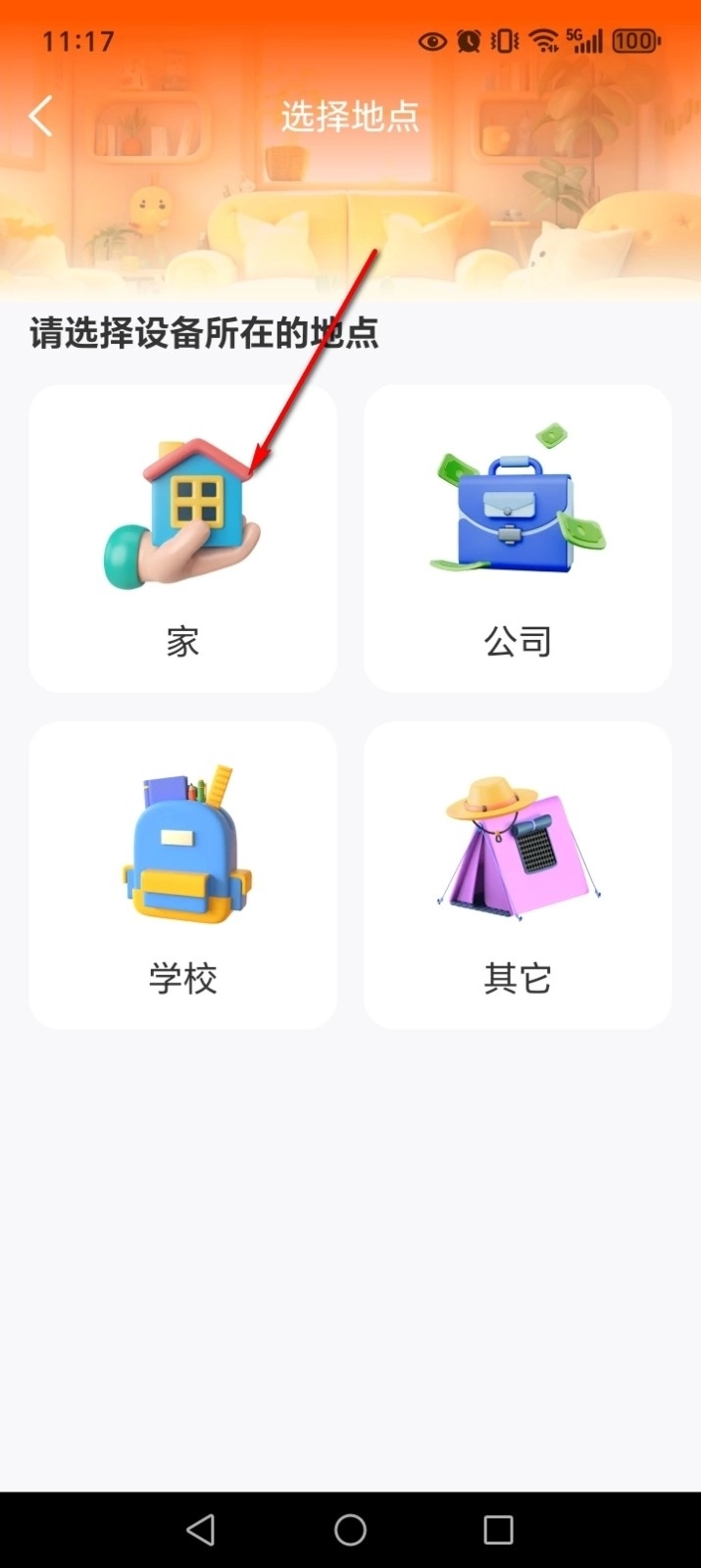Tap the system home button
This screenshot has width=701, height=1568.
tap(350, 1530)
